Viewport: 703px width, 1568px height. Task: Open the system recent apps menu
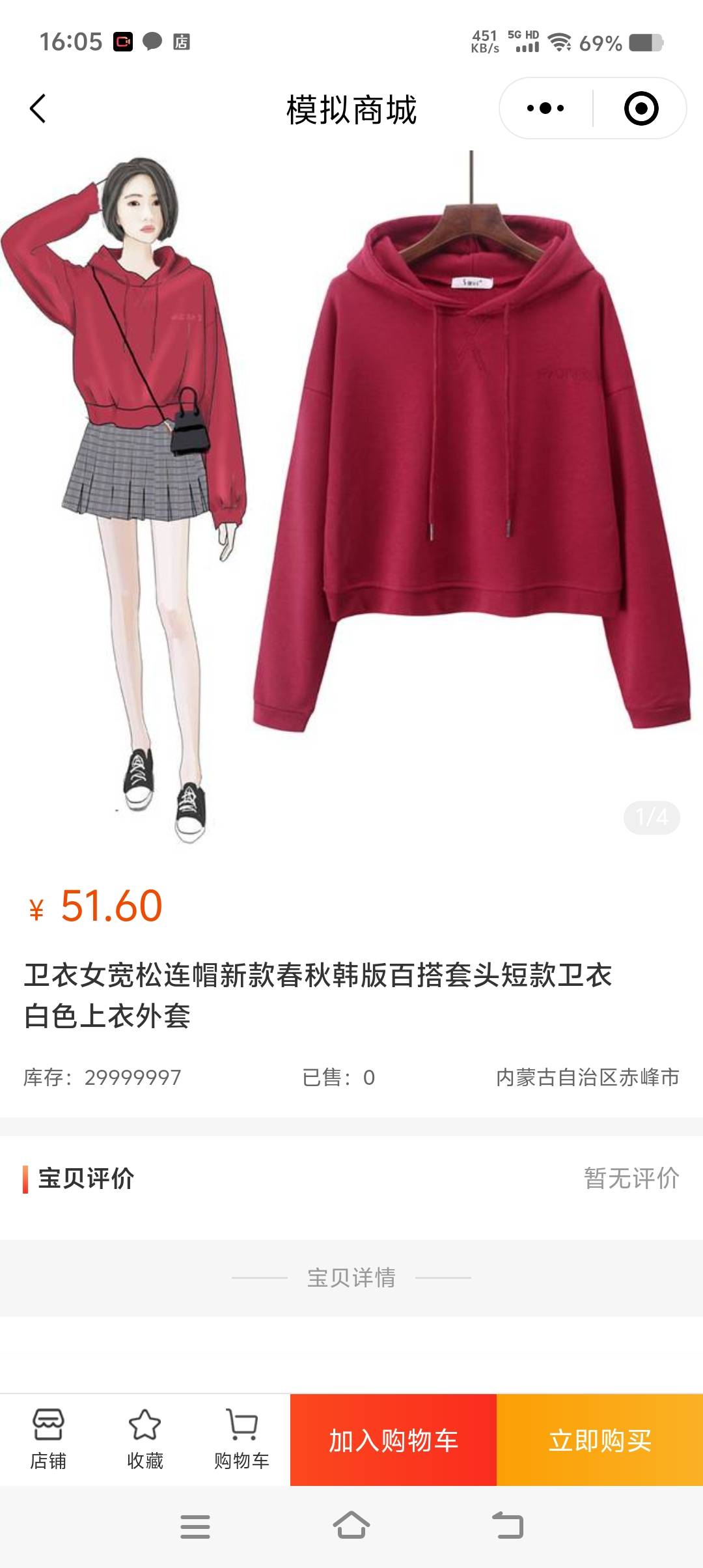point(195,1526)
